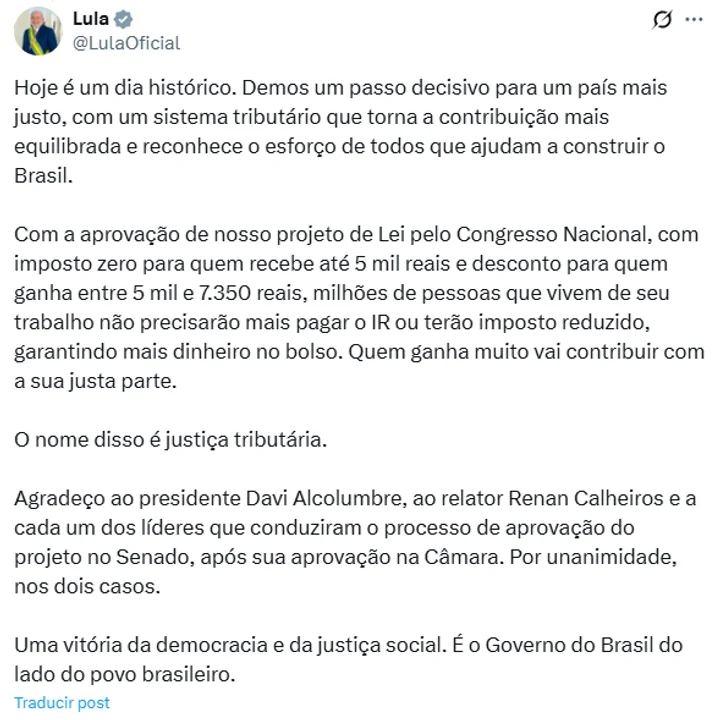This screenshot has height=720, width=720.
Task: Tap Traducir post link
Action: click(62, 702)
